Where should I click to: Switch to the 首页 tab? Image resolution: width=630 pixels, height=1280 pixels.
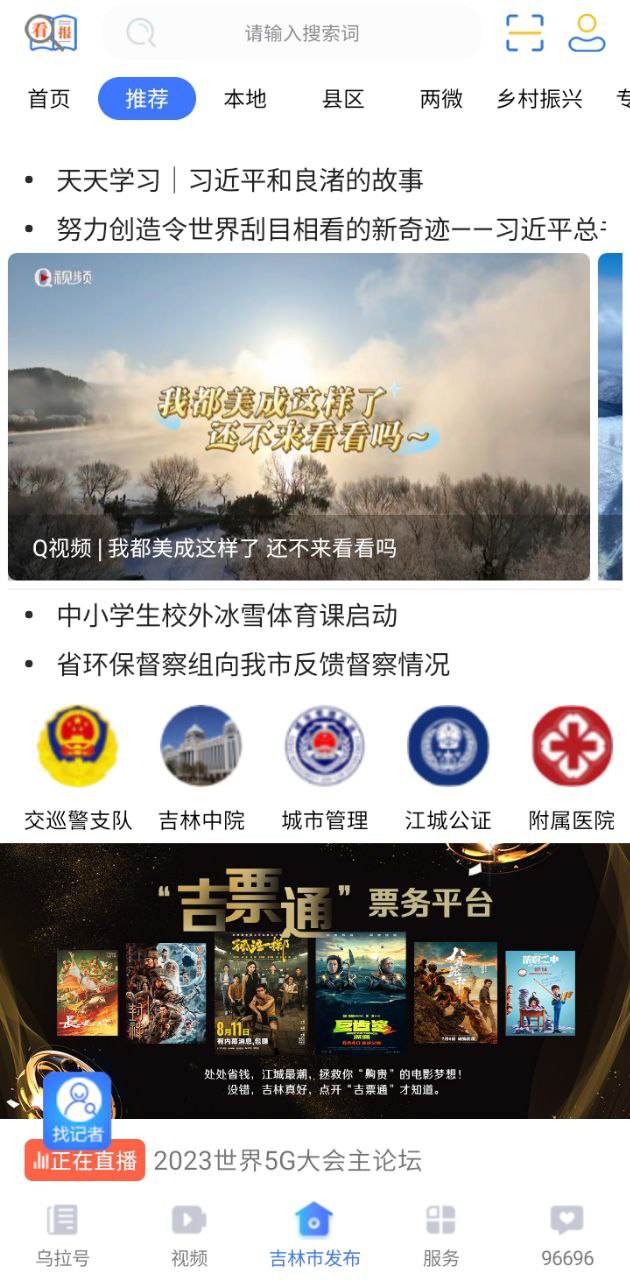[x=49, y=99]
